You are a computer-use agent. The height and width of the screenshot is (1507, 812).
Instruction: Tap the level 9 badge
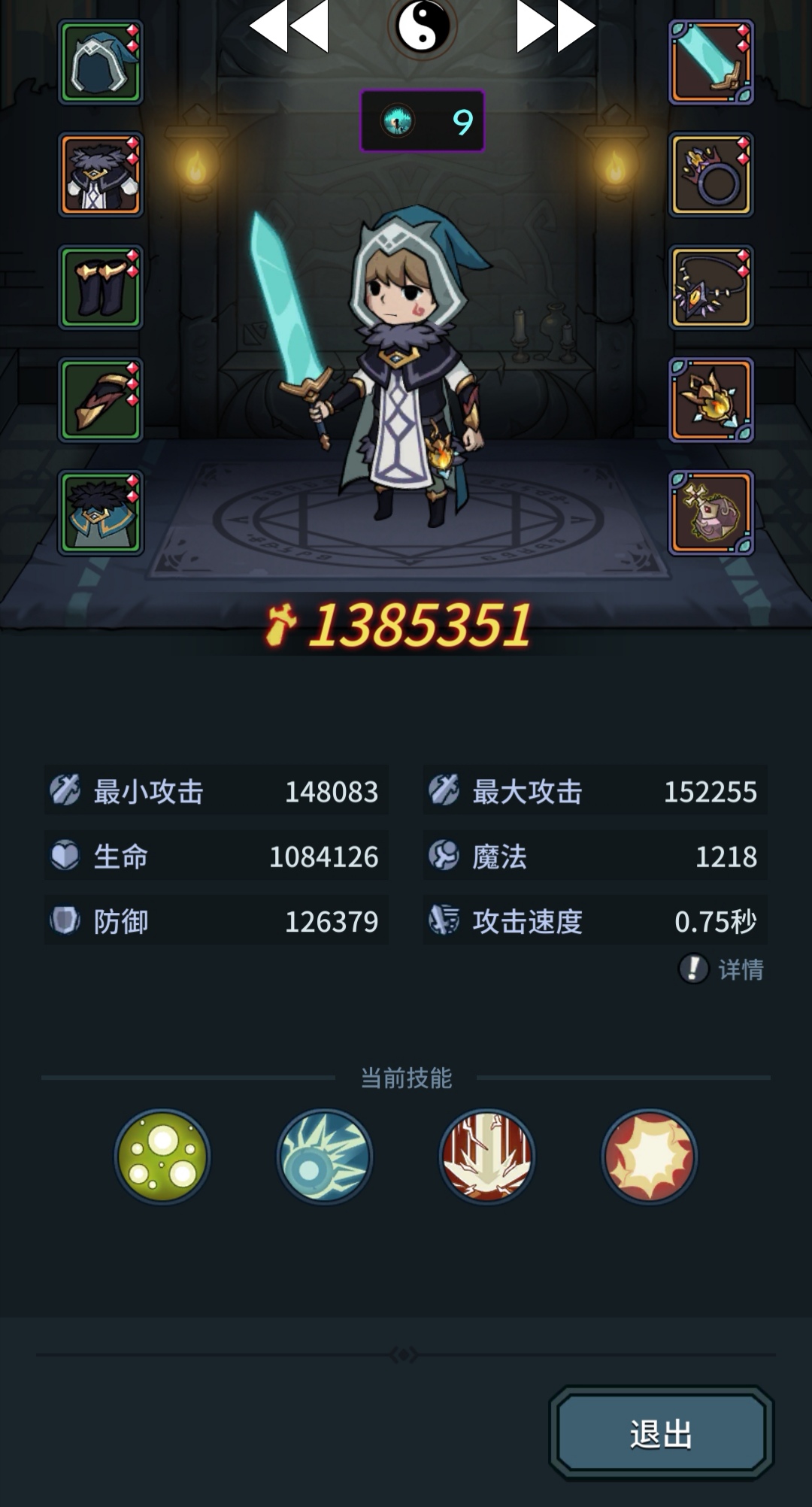pos(423,121)
